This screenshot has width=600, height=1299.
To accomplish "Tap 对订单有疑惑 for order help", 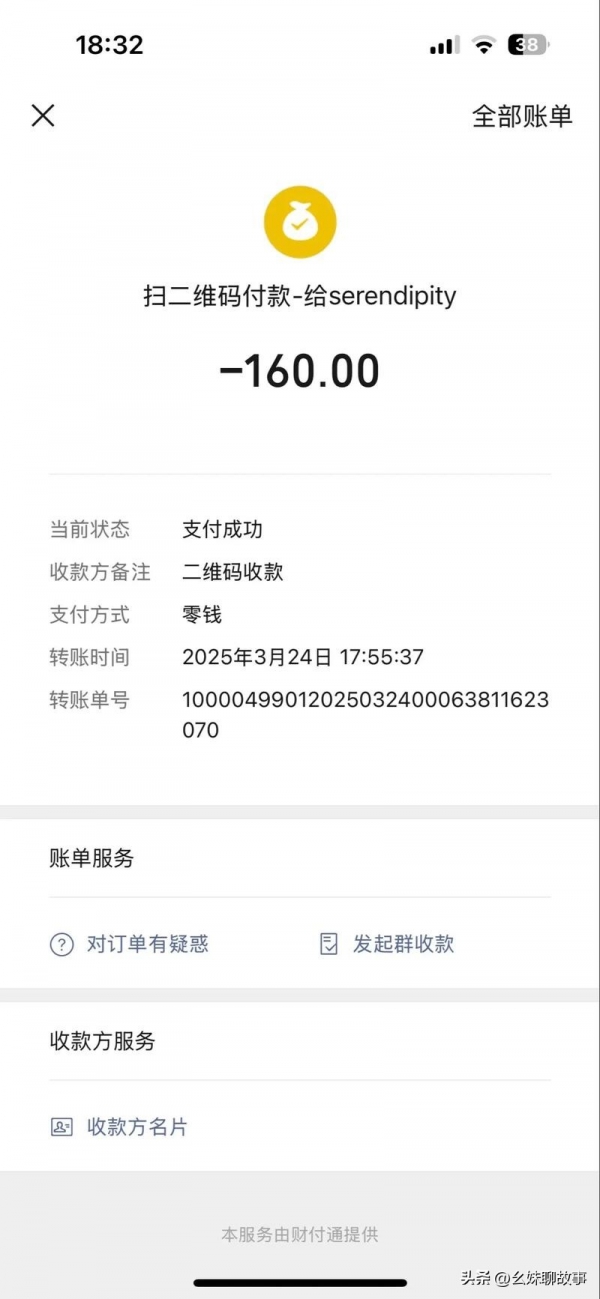I will 130,944.
